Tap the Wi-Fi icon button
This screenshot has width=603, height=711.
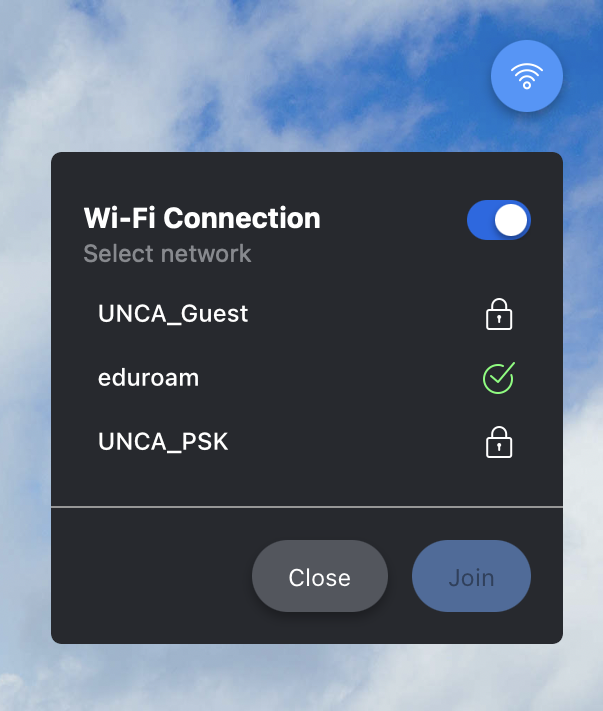tap(527, 76)
